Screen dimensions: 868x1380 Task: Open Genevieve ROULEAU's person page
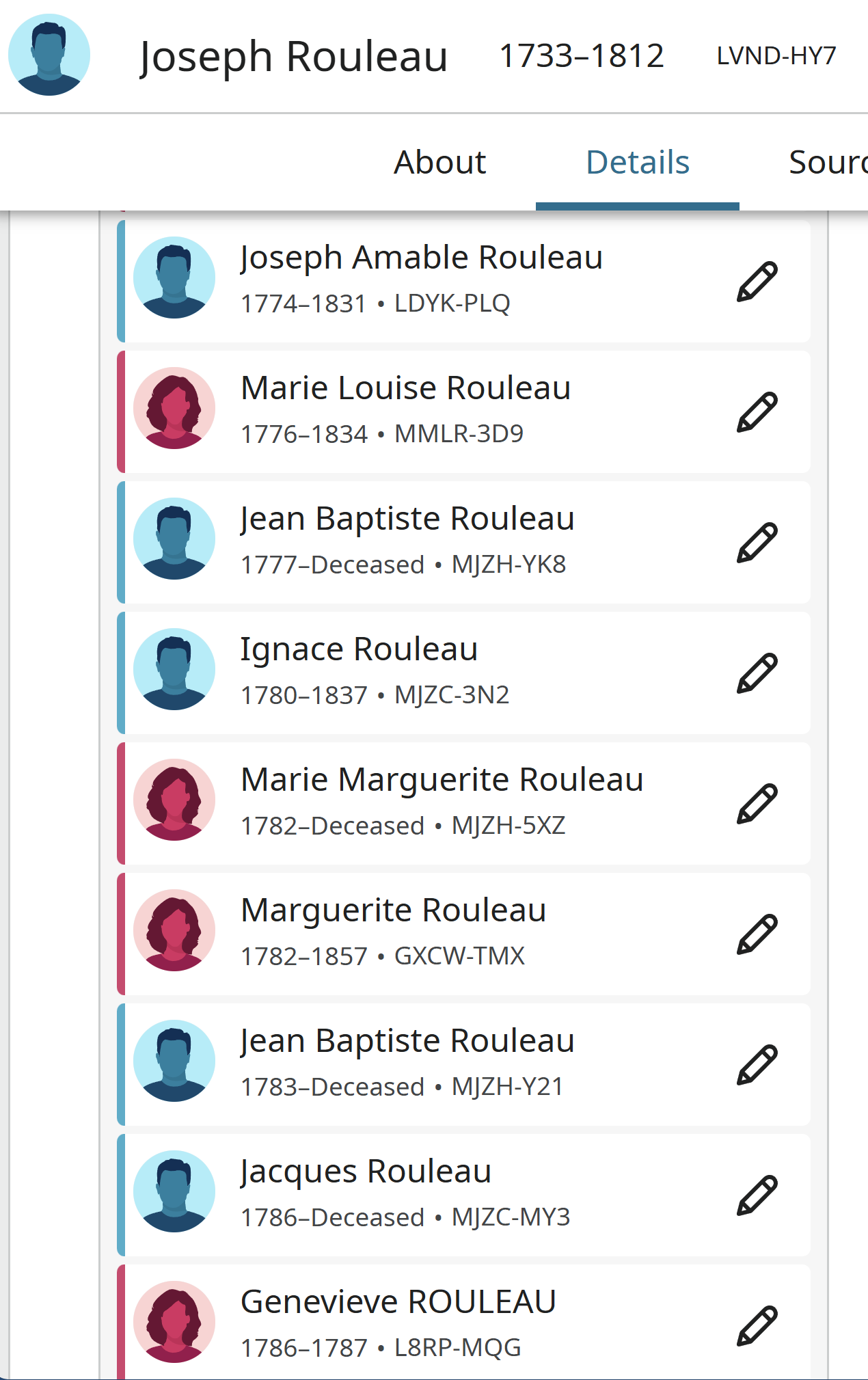coord(398,1302)
